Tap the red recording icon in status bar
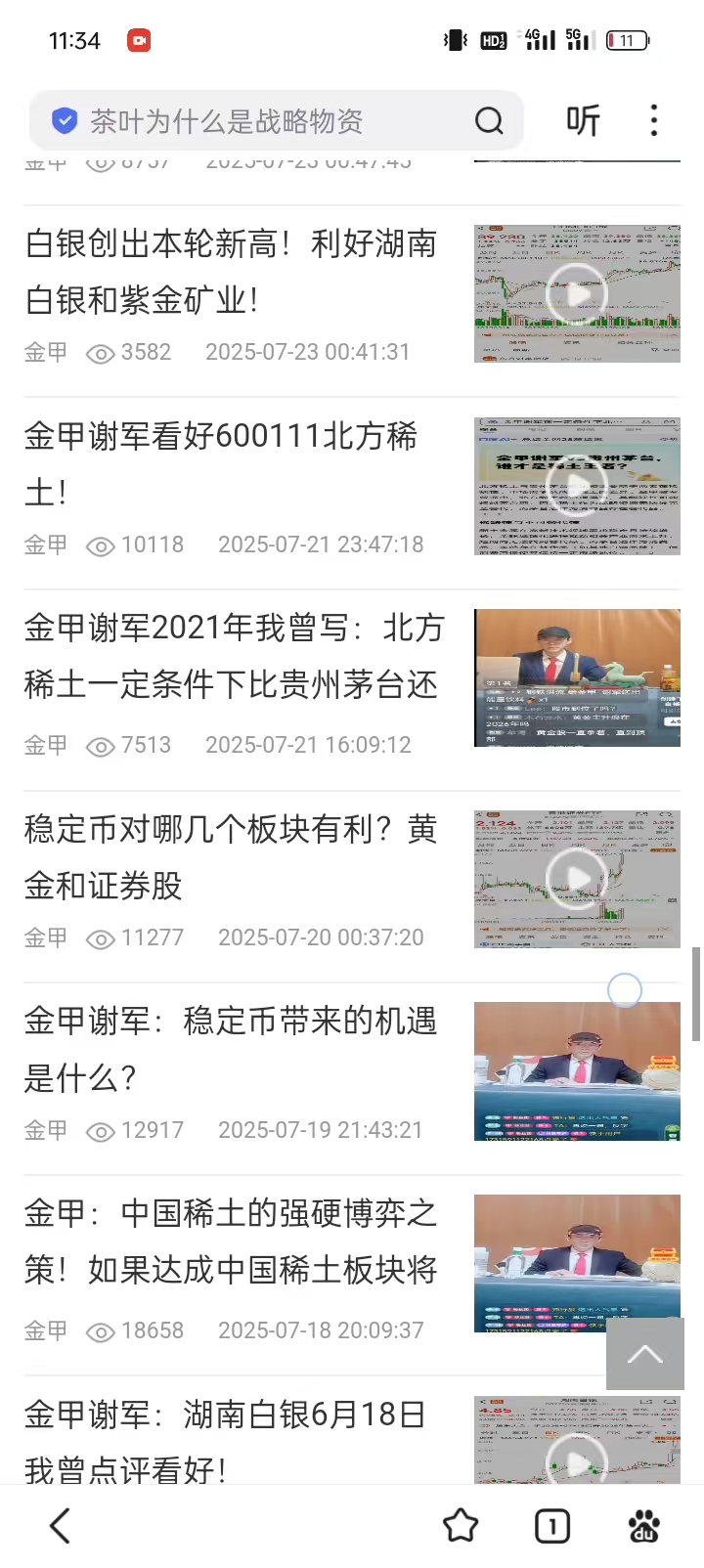 (x=138, y=40)
